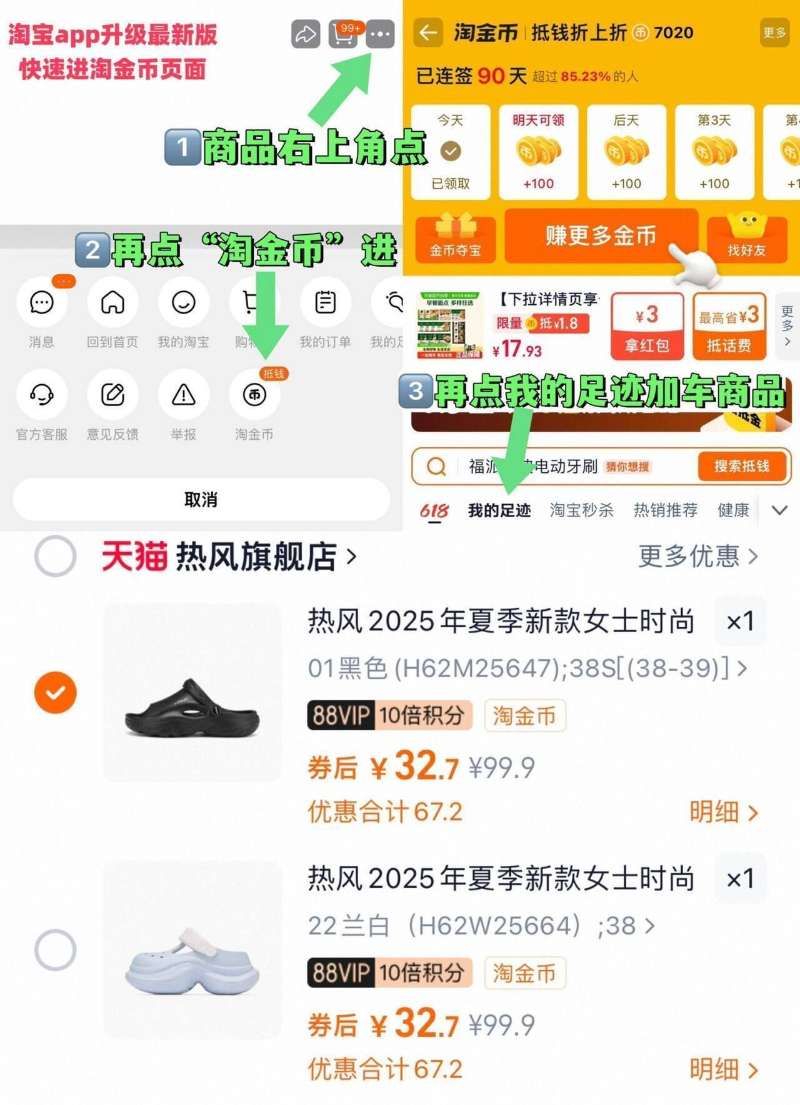Tap the 举报 report warning icon

(185, 395)
